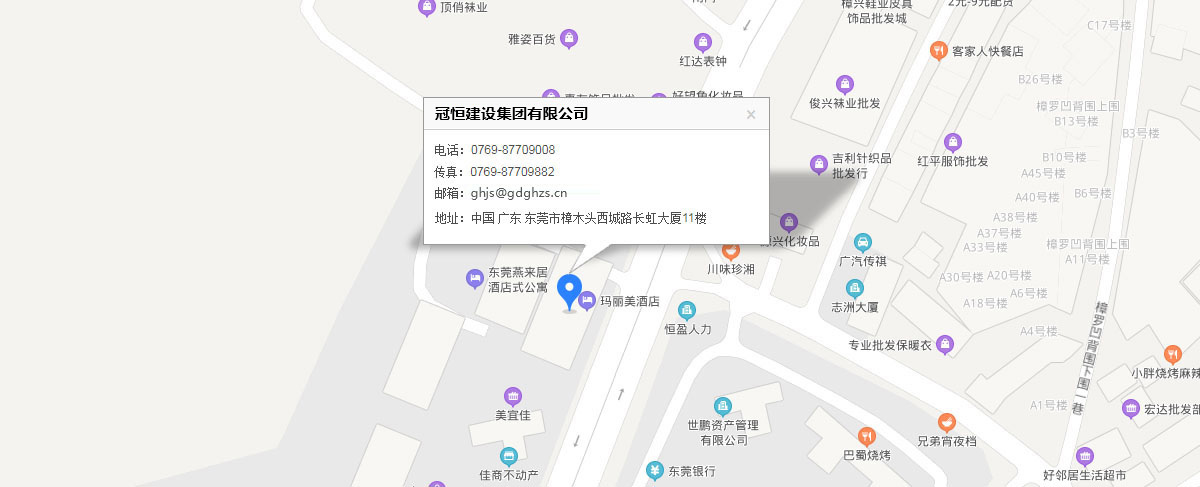This screenshot has width=1200, height=487.
Task: Select the 志洲大厦 building marker
Action: (x=855, y=289)
